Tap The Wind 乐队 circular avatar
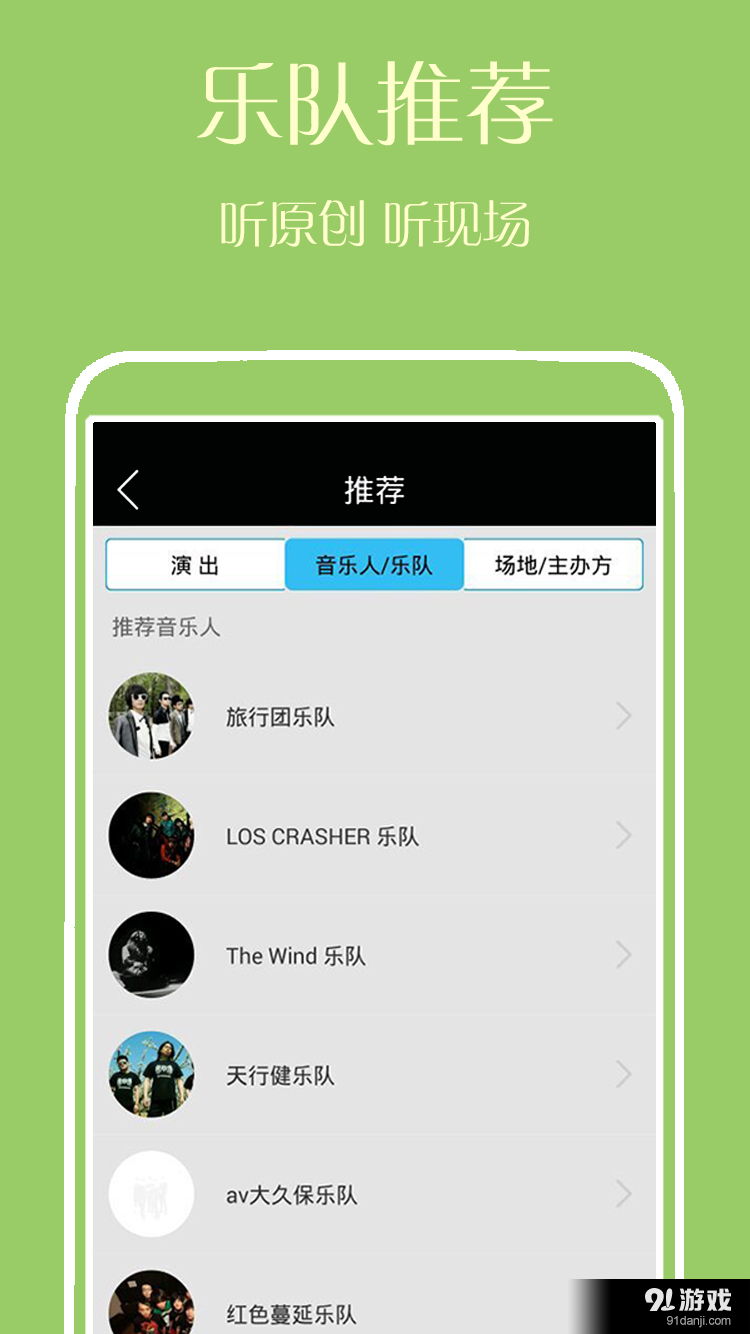Screen dimensions: 750x1334 [x=150, y=955]
